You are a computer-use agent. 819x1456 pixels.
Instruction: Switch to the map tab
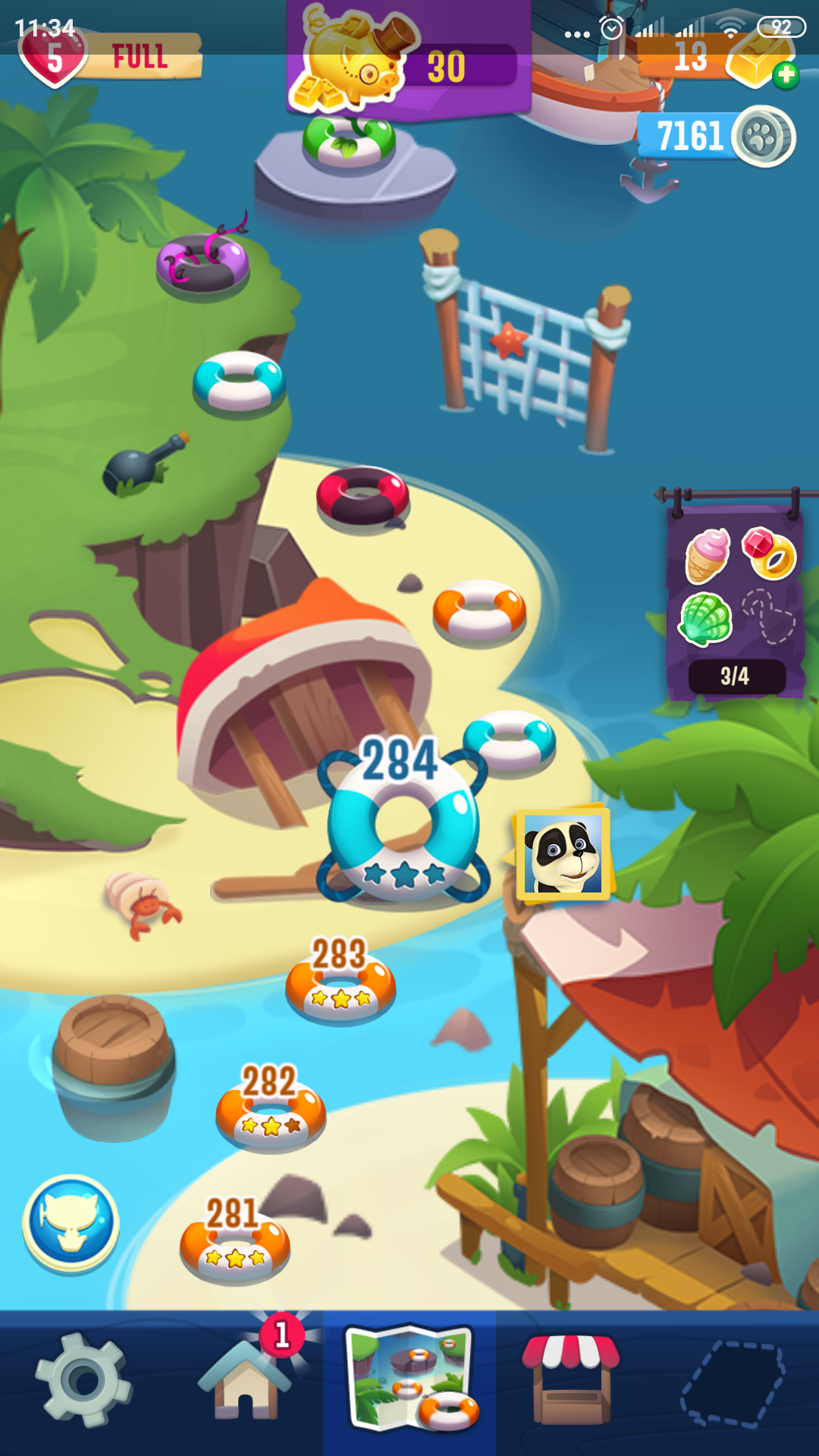pyautogui.click(x=410, y=1380)
